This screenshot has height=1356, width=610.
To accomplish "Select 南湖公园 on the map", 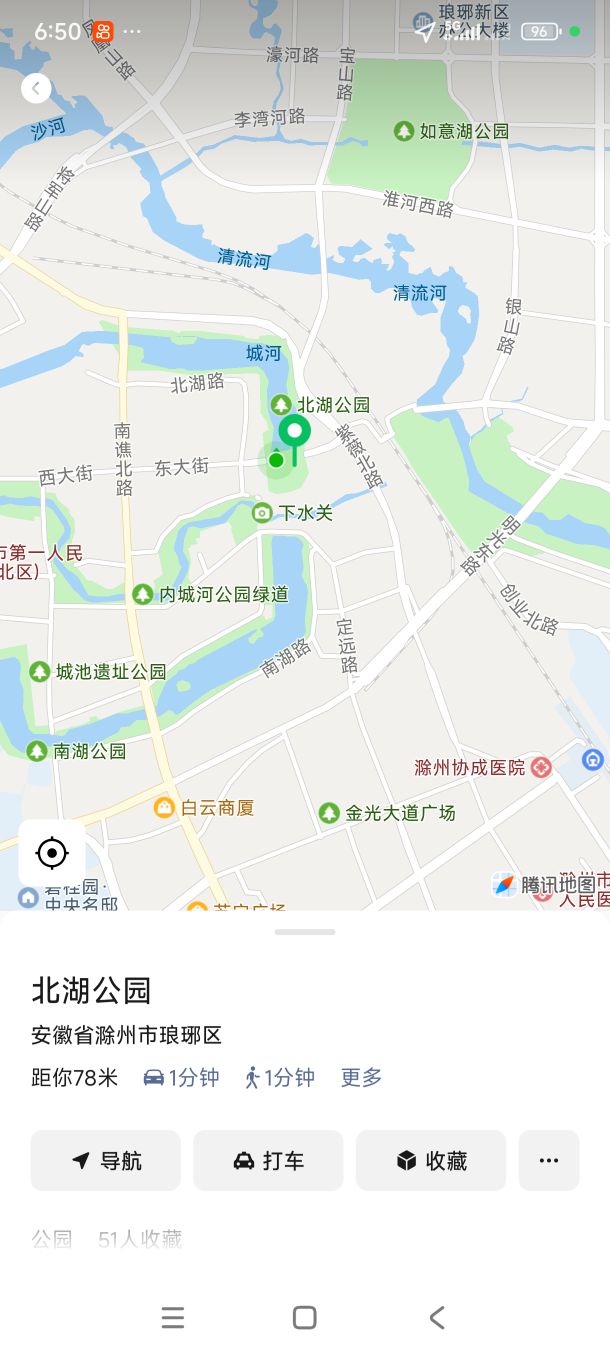I will (x=38, y=750).
